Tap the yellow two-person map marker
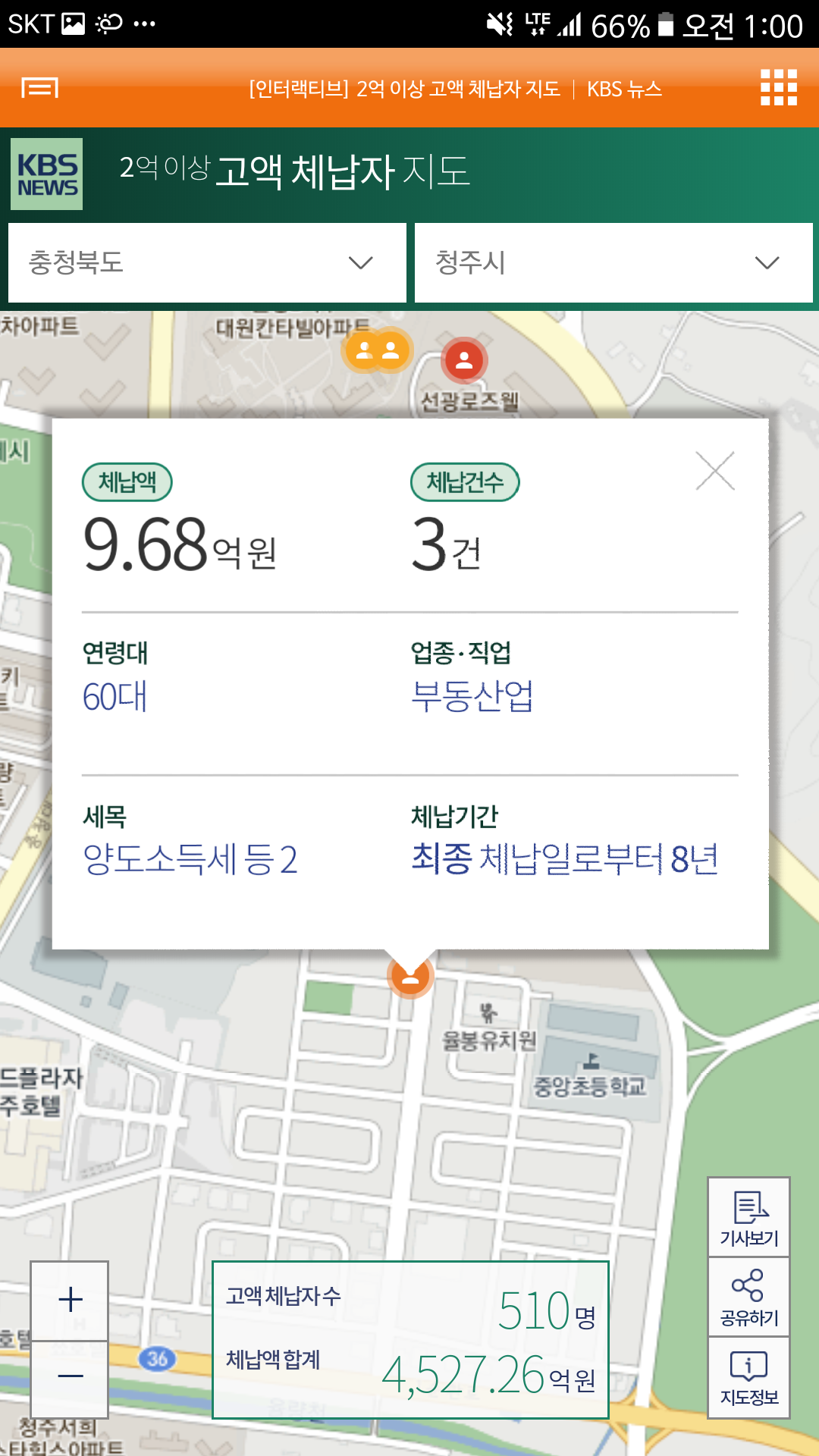Screen dimensions: 819x1456 pos(378,350)
